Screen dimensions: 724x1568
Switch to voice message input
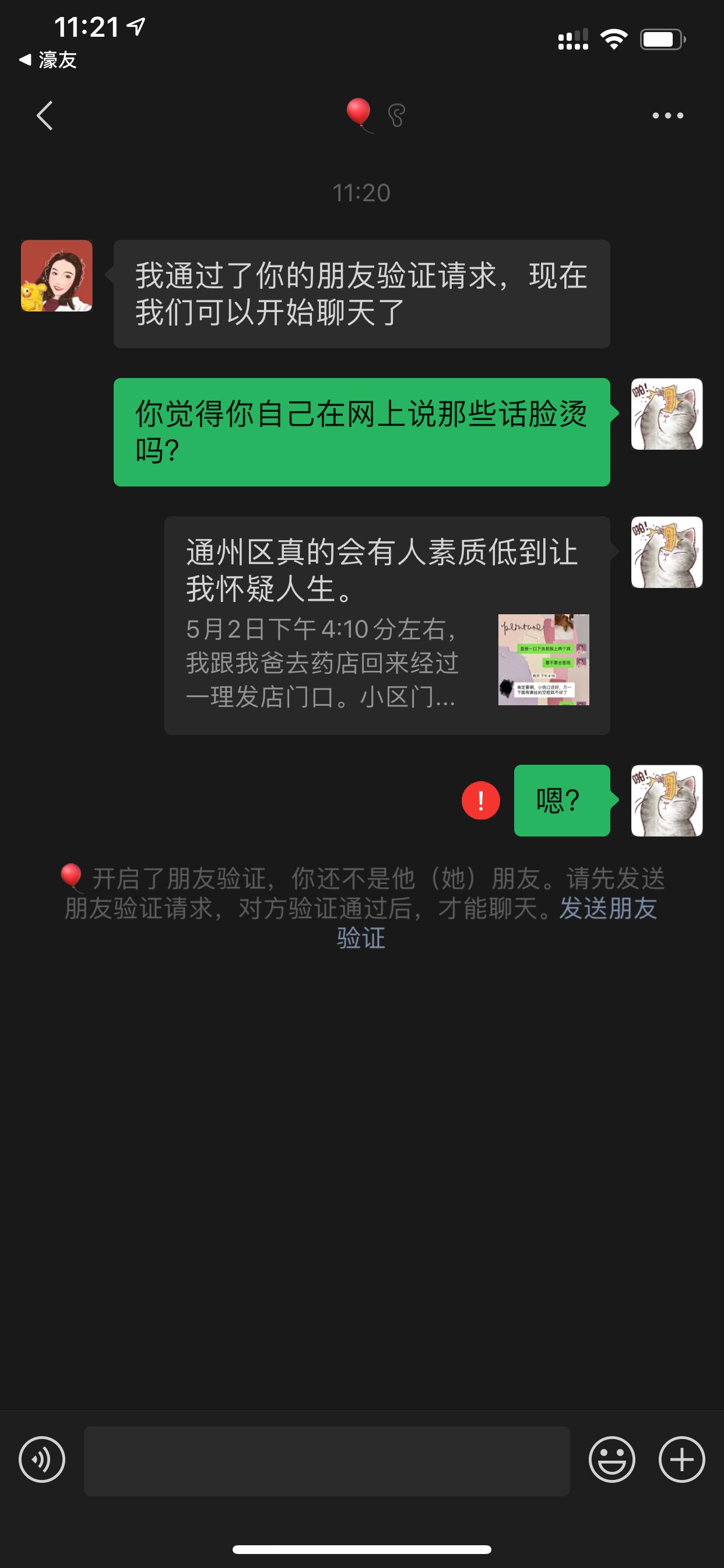pos(42,1459)
